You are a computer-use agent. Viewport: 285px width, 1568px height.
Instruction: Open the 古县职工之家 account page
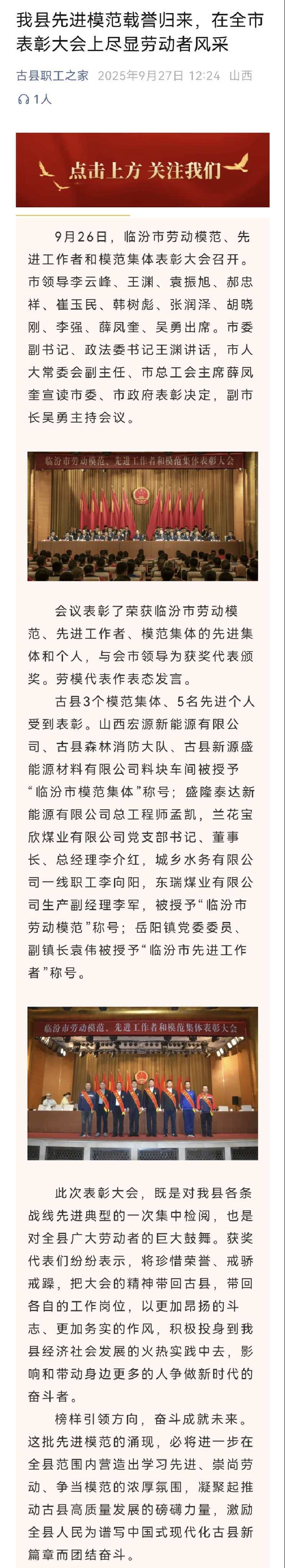52,75
